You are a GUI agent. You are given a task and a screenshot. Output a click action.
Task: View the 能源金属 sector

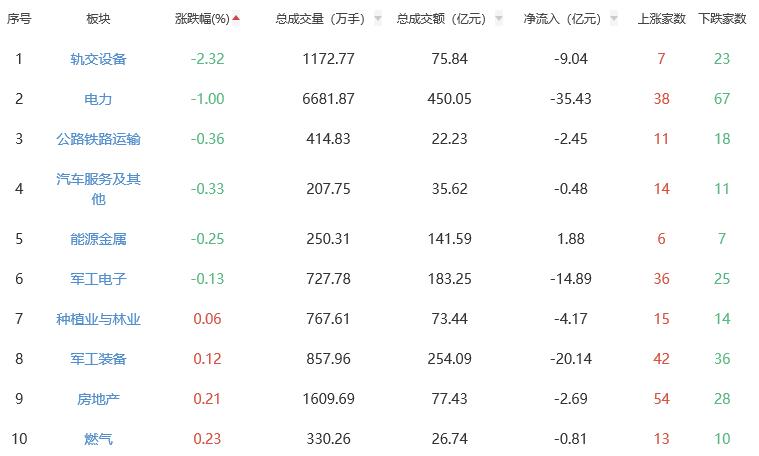pos(98,239)
